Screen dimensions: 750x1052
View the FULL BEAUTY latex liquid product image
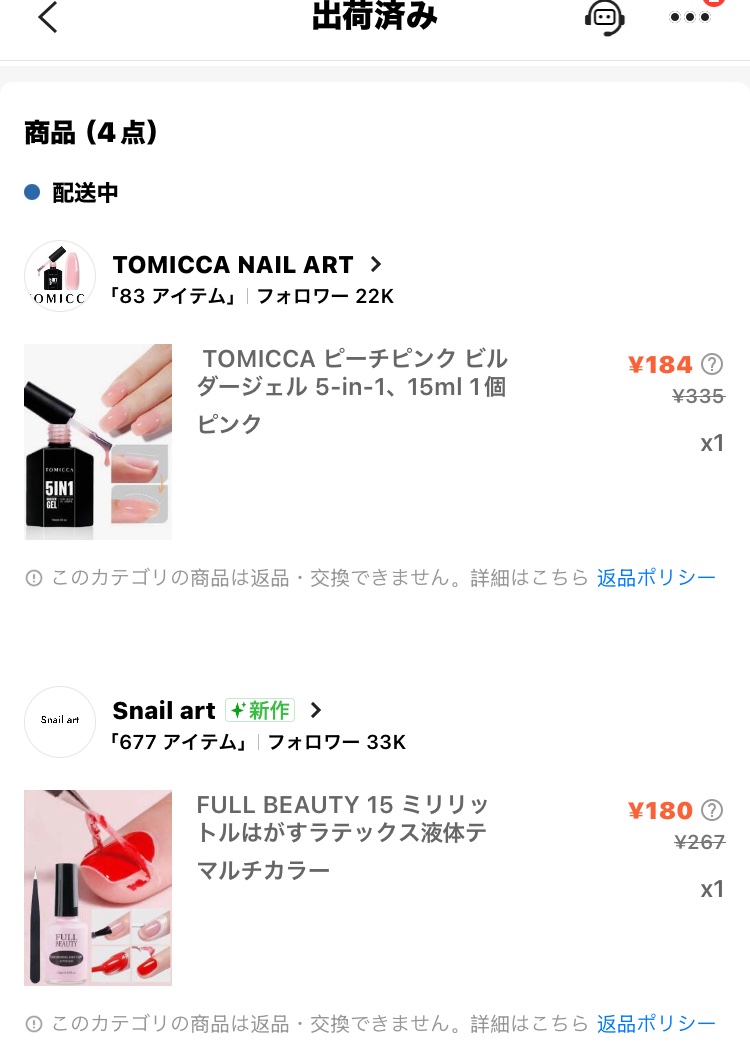pos(98,888)
